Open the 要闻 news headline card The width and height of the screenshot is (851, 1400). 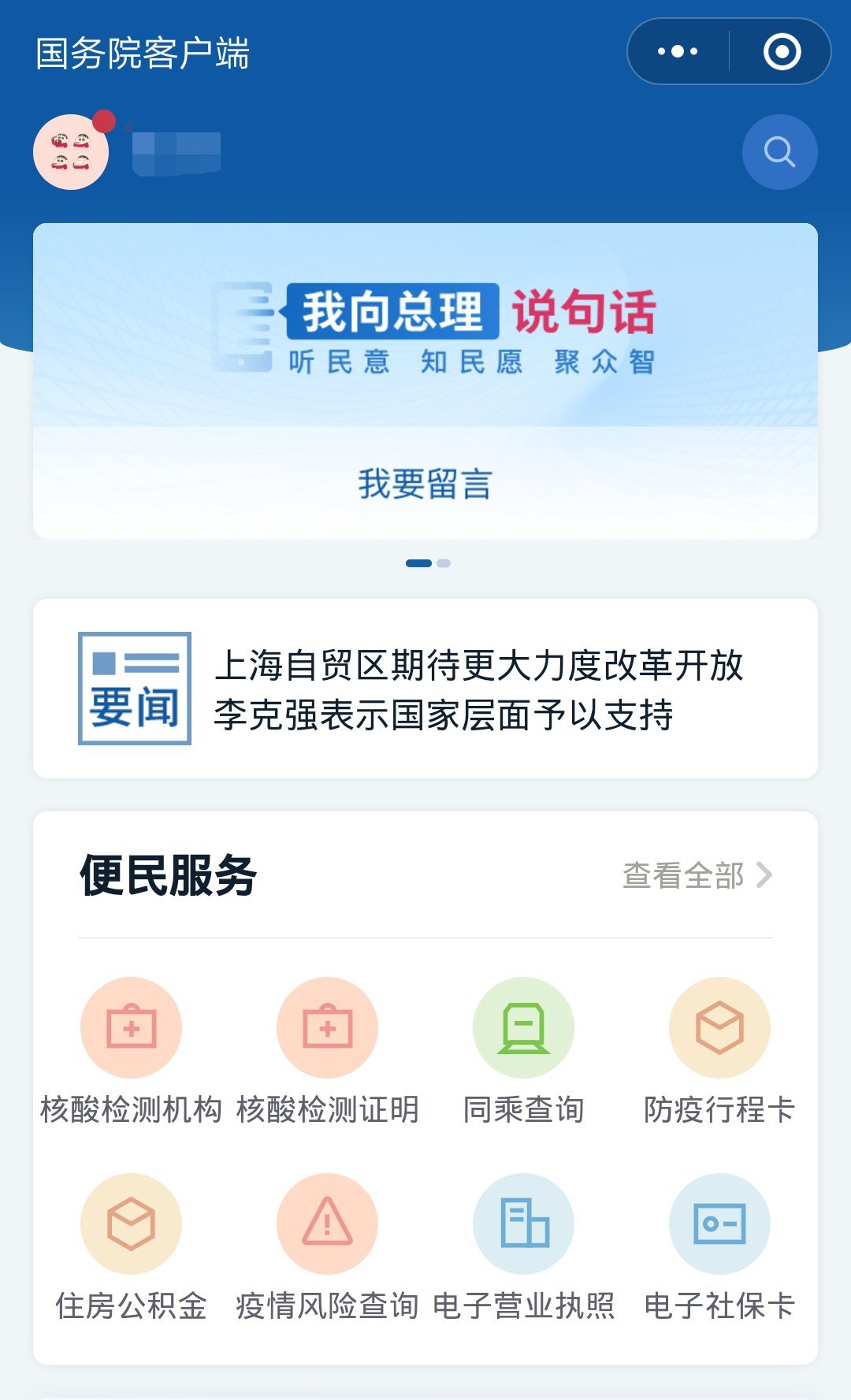[x=425, y=689]
